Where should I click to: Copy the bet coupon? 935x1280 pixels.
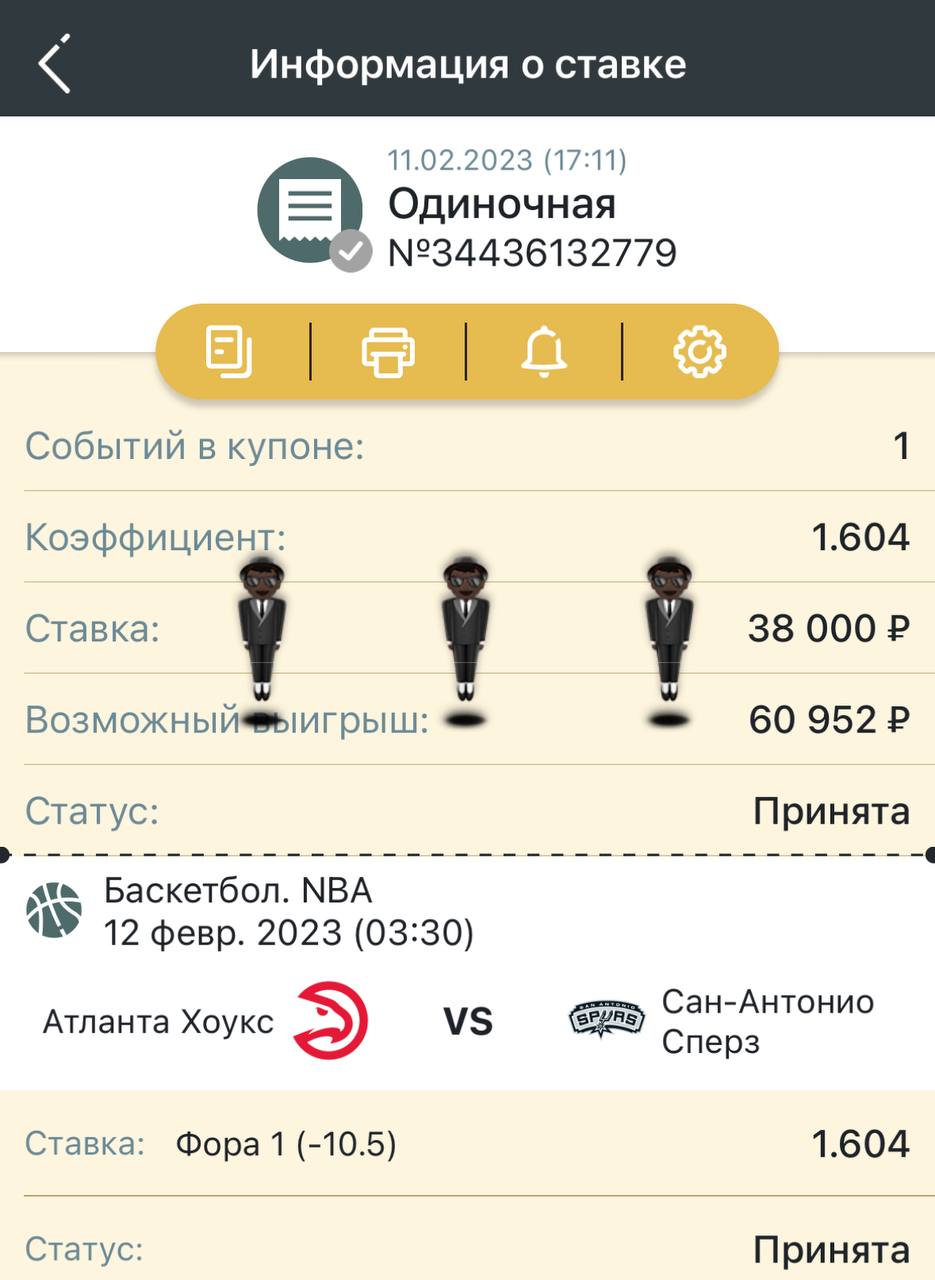(x=230, y=352)
